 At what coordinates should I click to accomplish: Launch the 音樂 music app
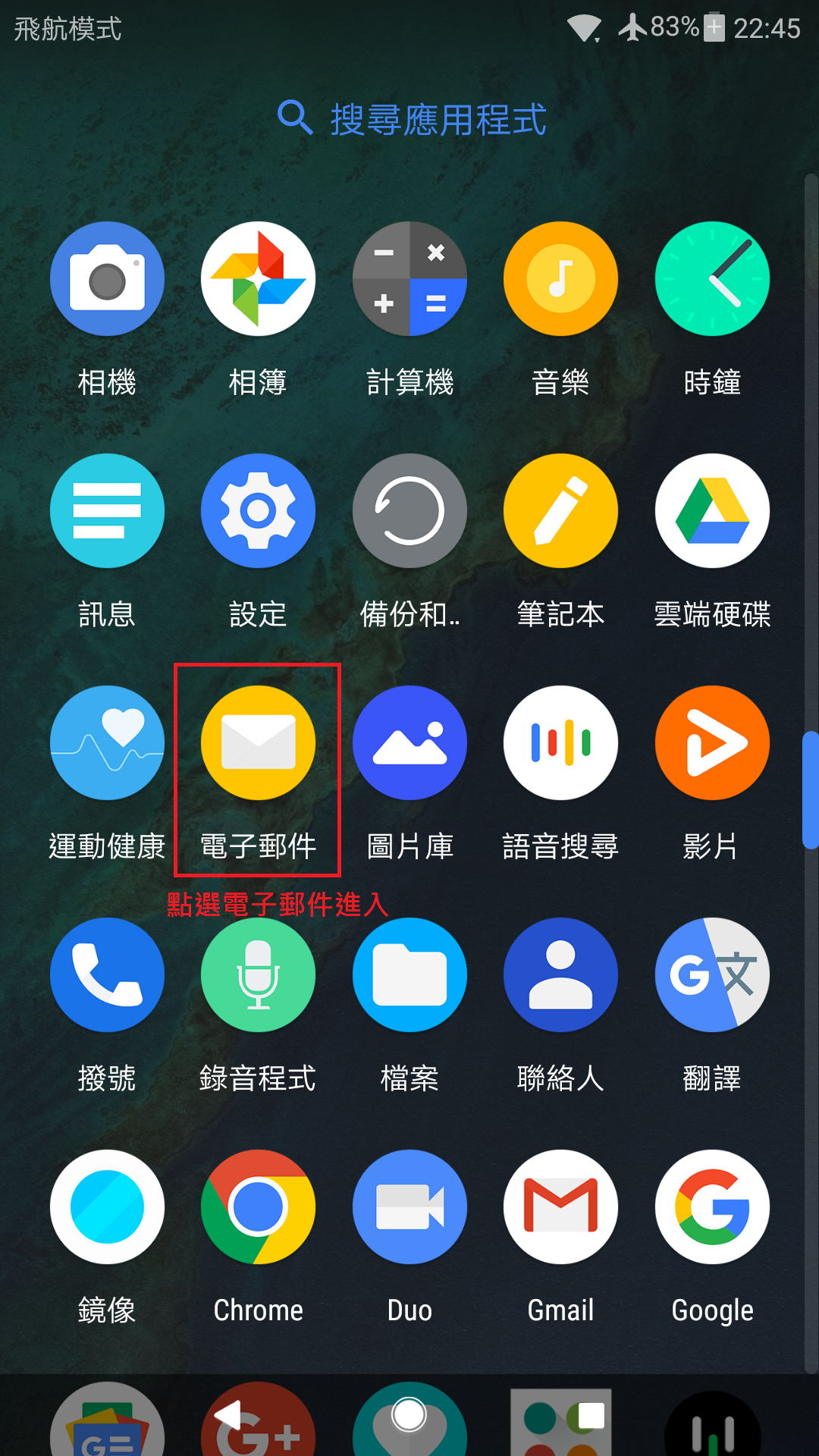[560, 279]
